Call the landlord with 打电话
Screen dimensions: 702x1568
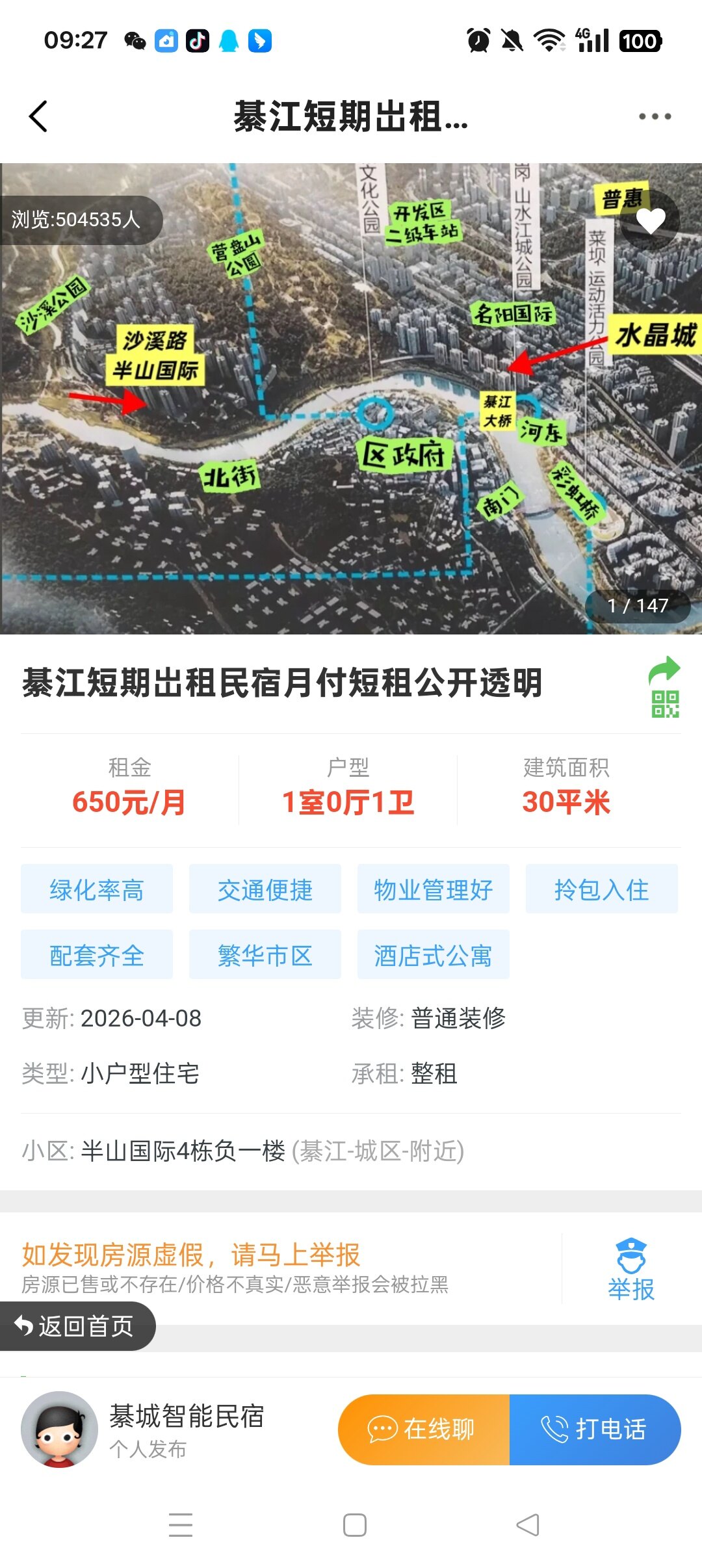pos(595,1429)
